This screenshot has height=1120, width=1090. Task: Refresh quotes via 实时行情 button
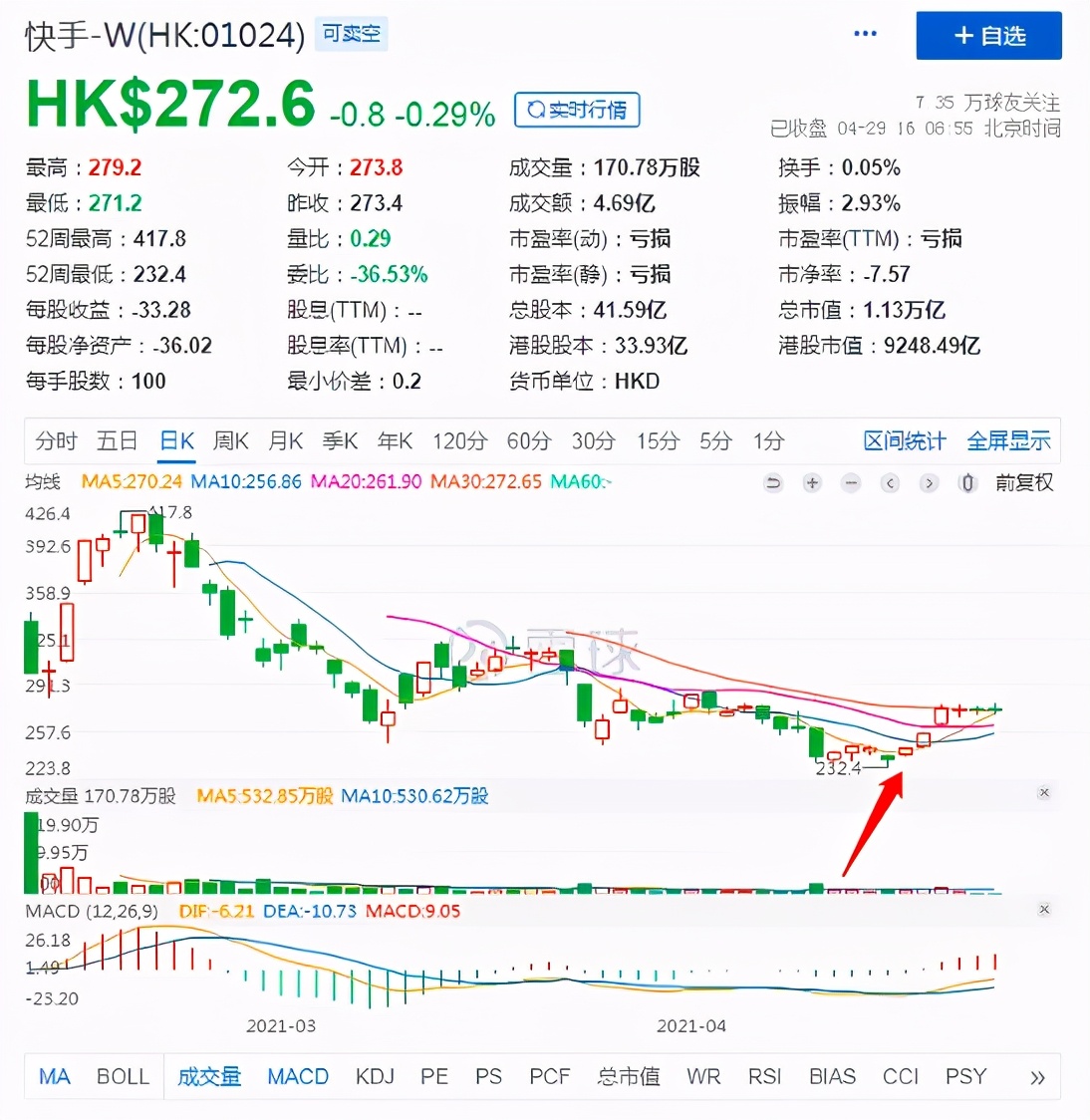(x=577, y=110)
